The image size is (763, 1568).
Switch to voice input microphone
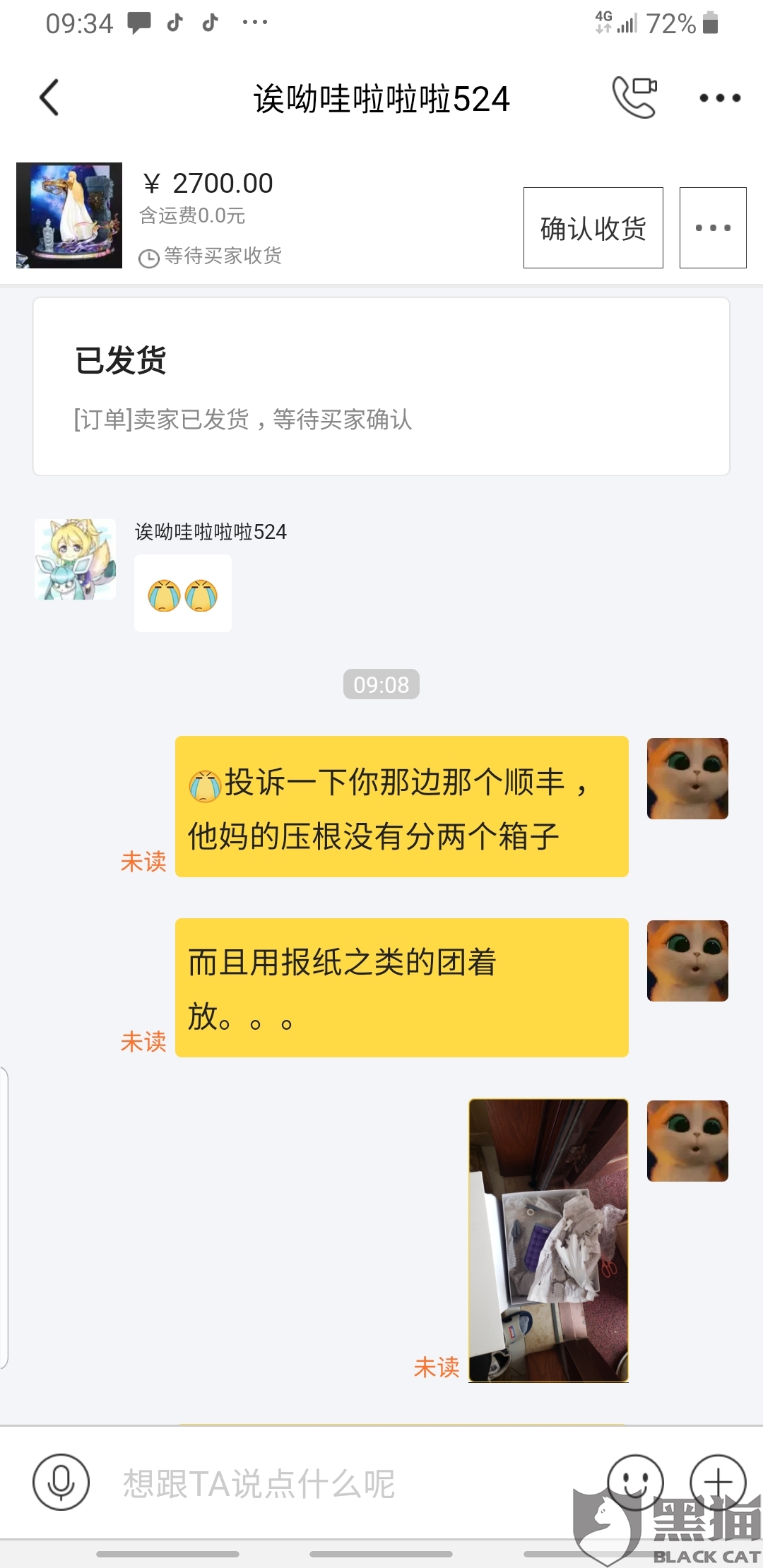[x=61, y=1482]
